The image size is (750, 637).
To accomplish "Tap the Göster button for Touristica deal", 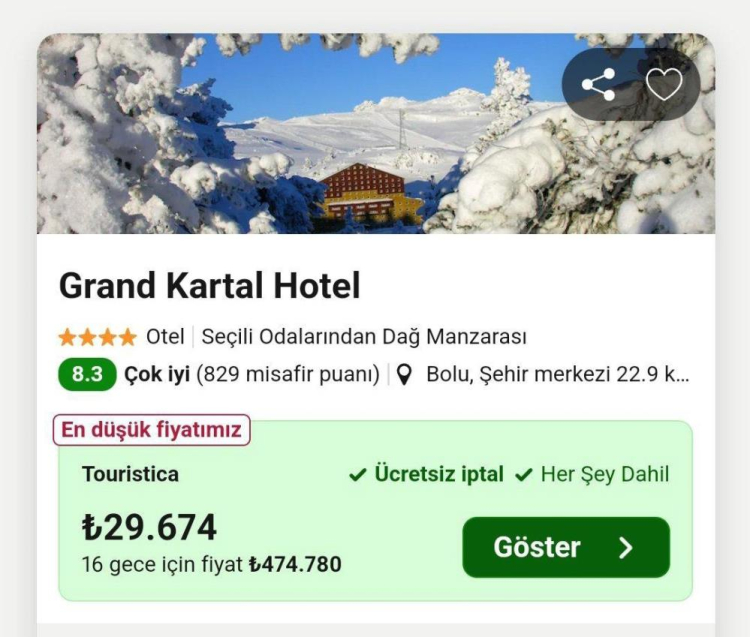I will tap(565, 547).
